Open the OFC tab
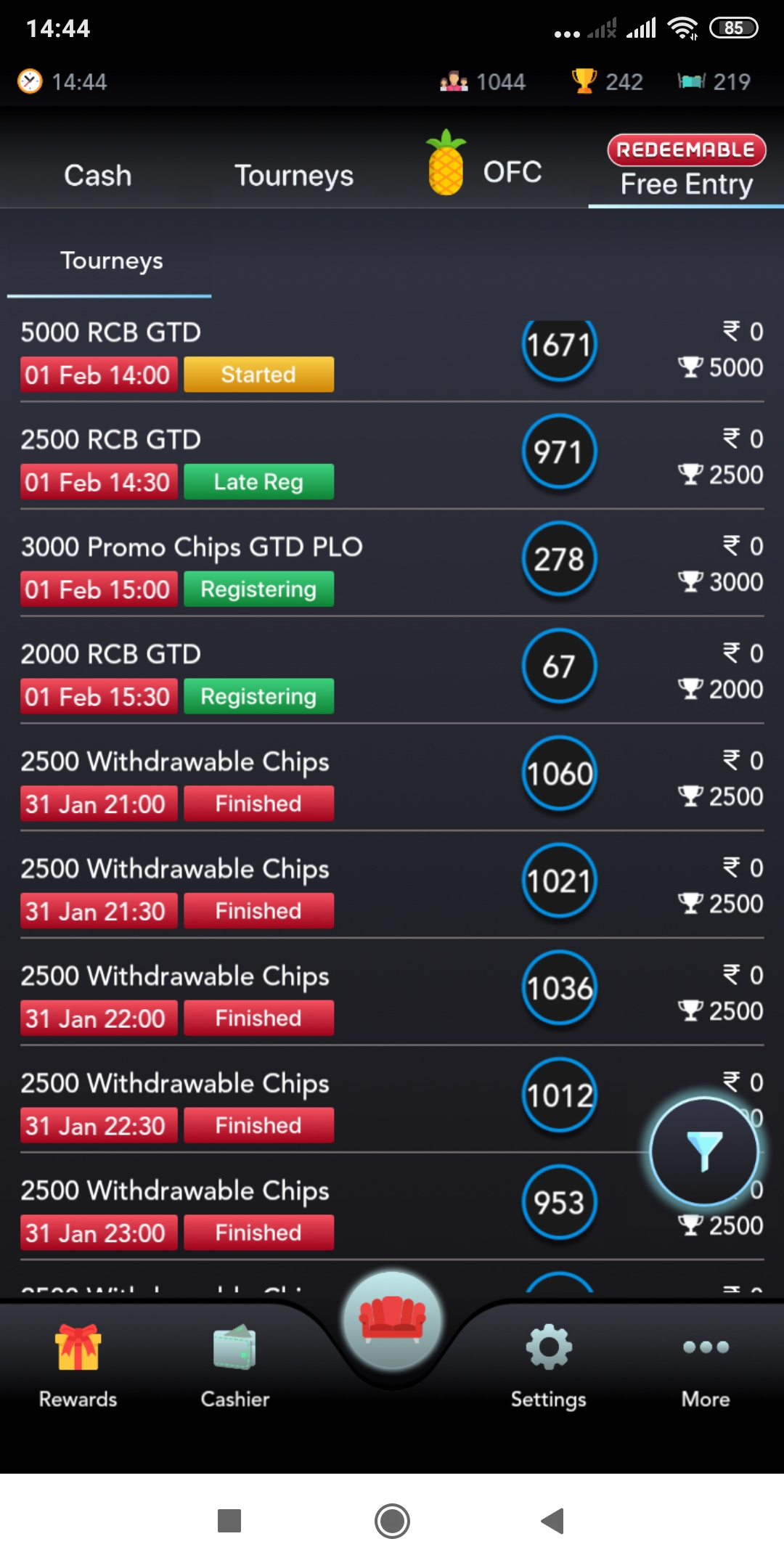This screenshot has height=1568, width=784. pos(484,171)
